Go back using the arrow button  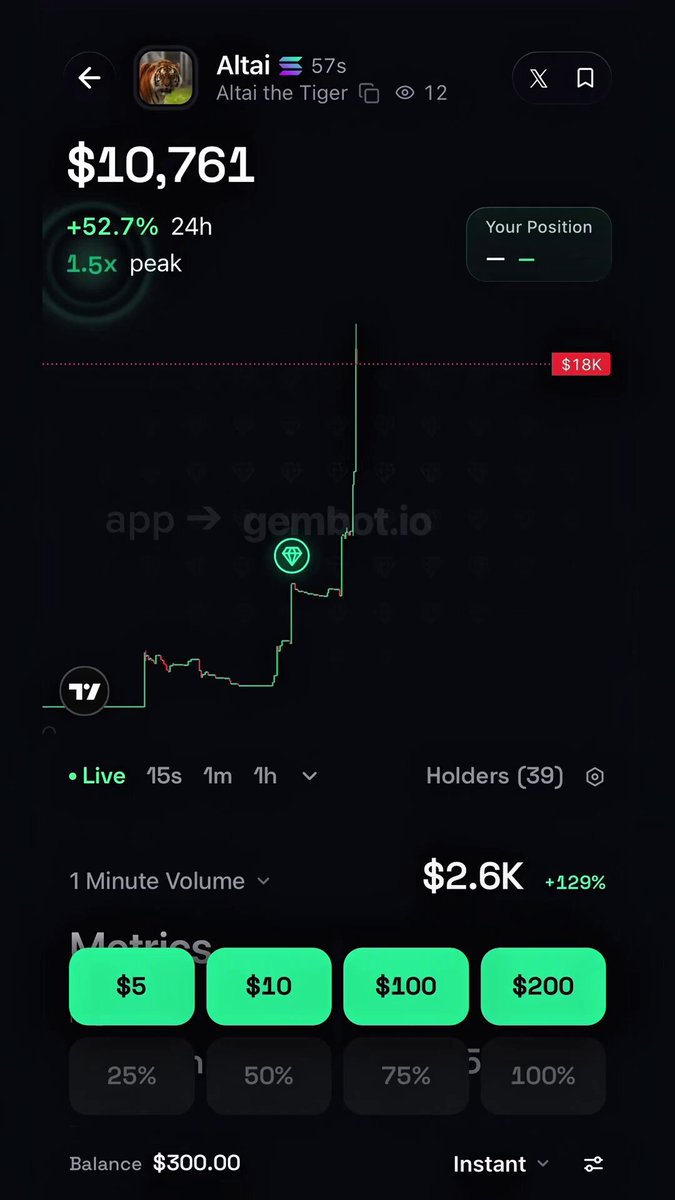click(x=90, y=78)
